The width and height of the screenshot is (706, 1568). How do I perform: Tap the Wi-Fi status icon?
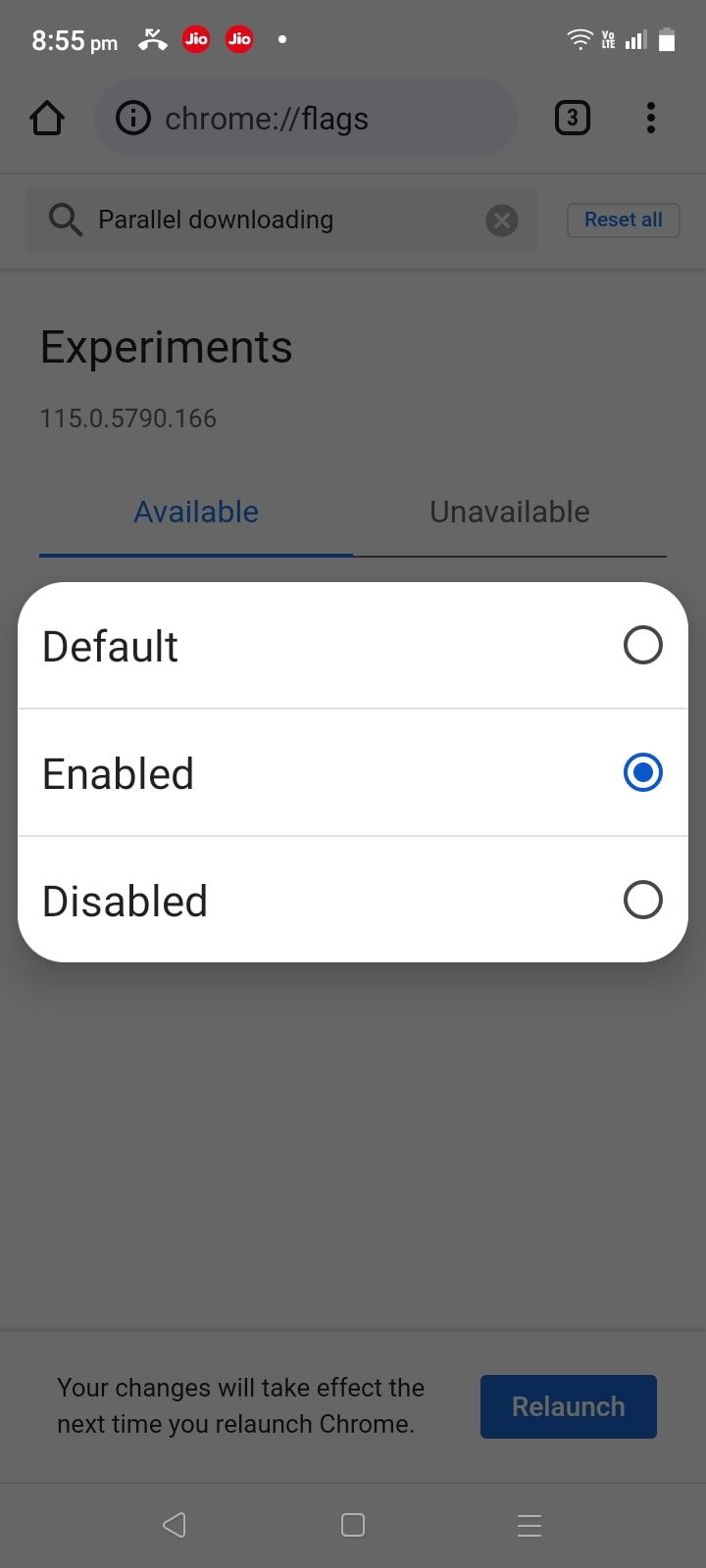click(x=579, y=39)
